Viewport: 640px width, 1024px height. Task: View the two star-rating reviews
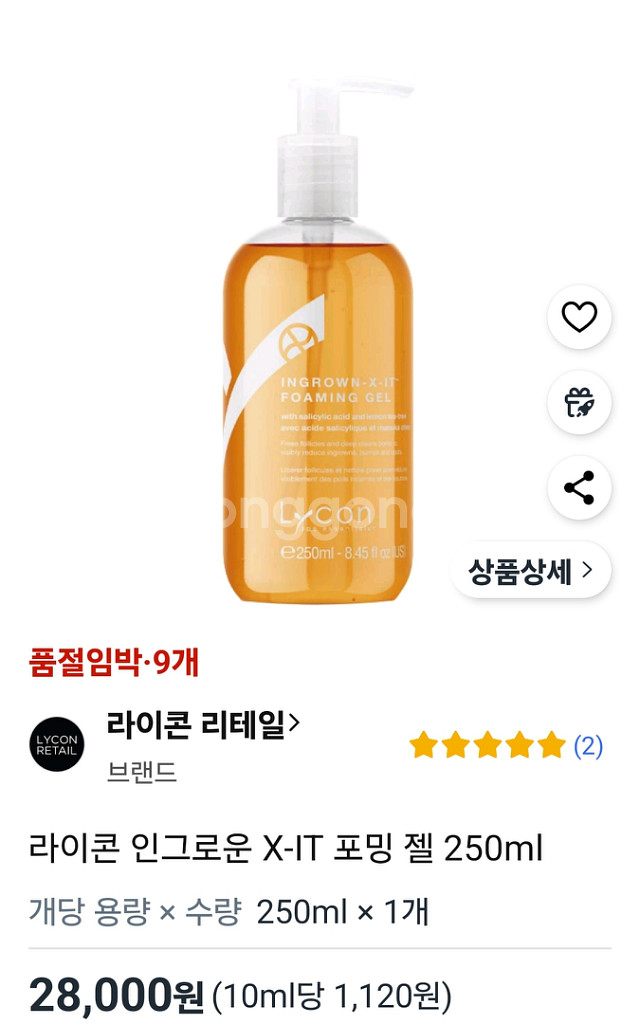tap(506, 745)
